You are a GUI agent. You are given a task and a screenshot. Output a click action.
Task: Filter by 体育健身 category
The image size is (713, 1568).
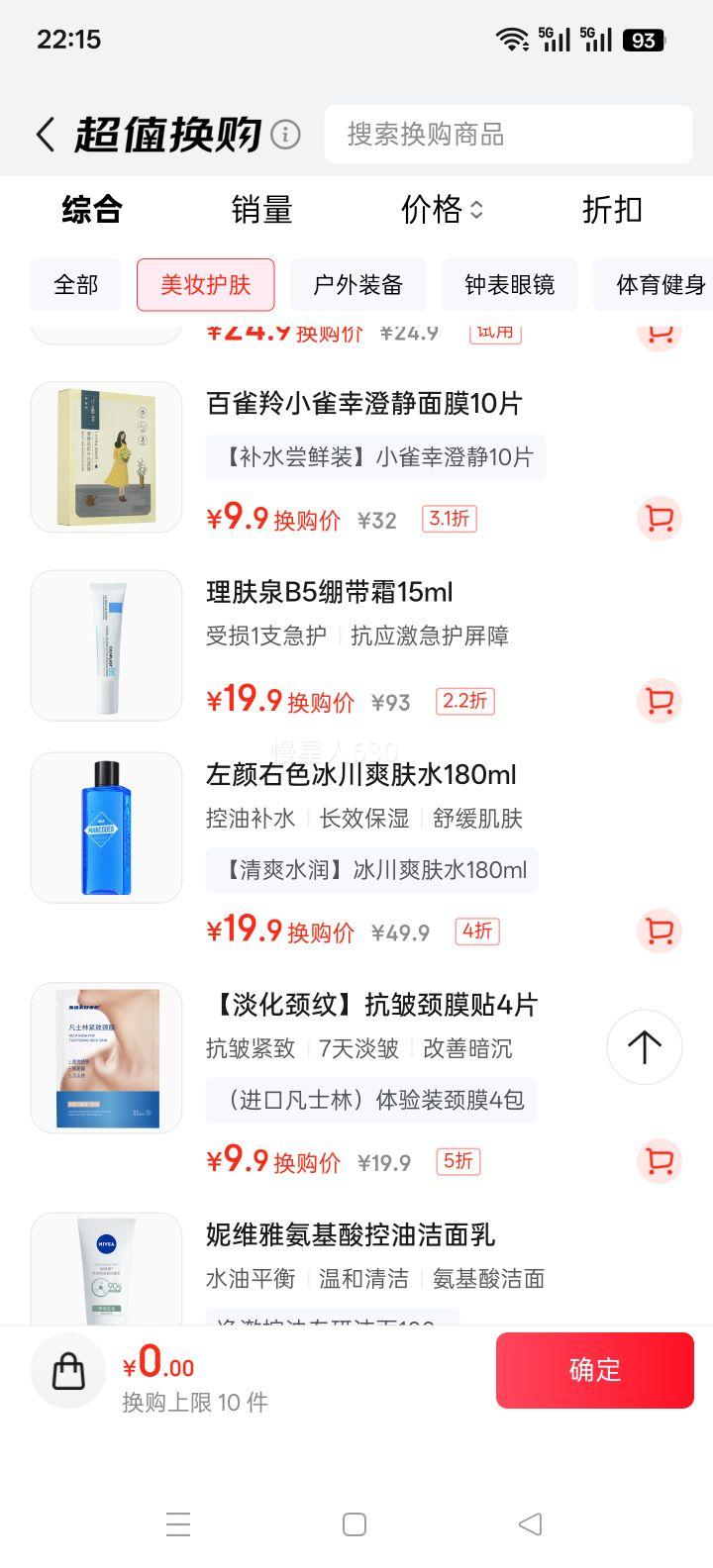coord(659,285)
